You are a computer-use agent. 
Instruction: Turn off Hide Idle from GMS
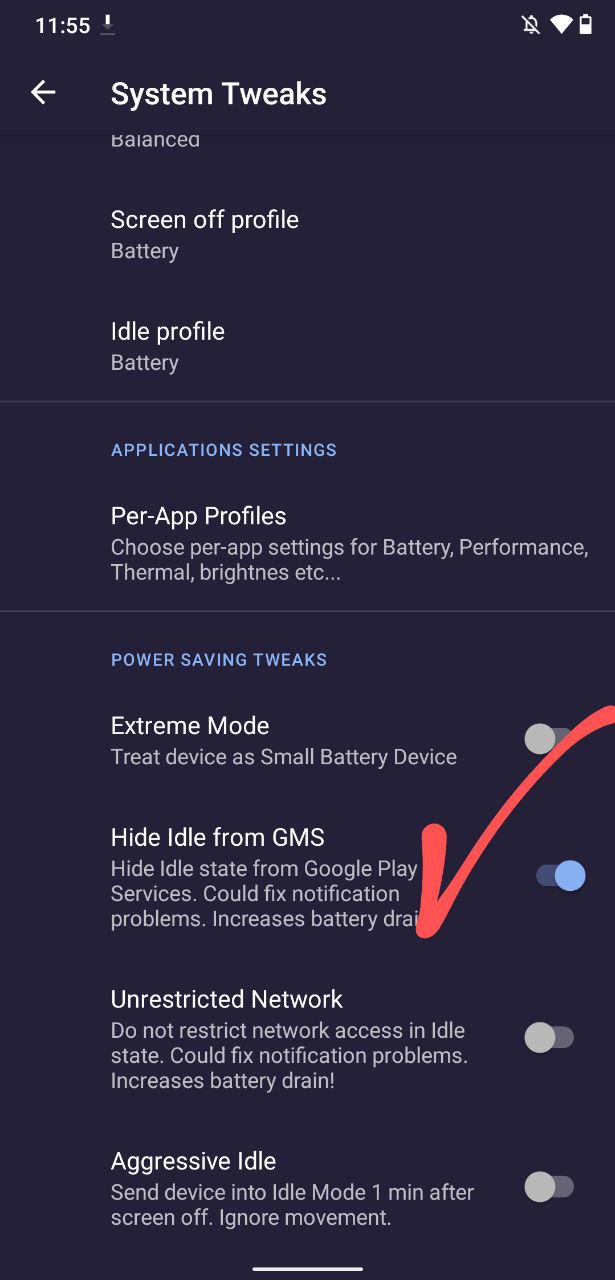coord(560,876)
